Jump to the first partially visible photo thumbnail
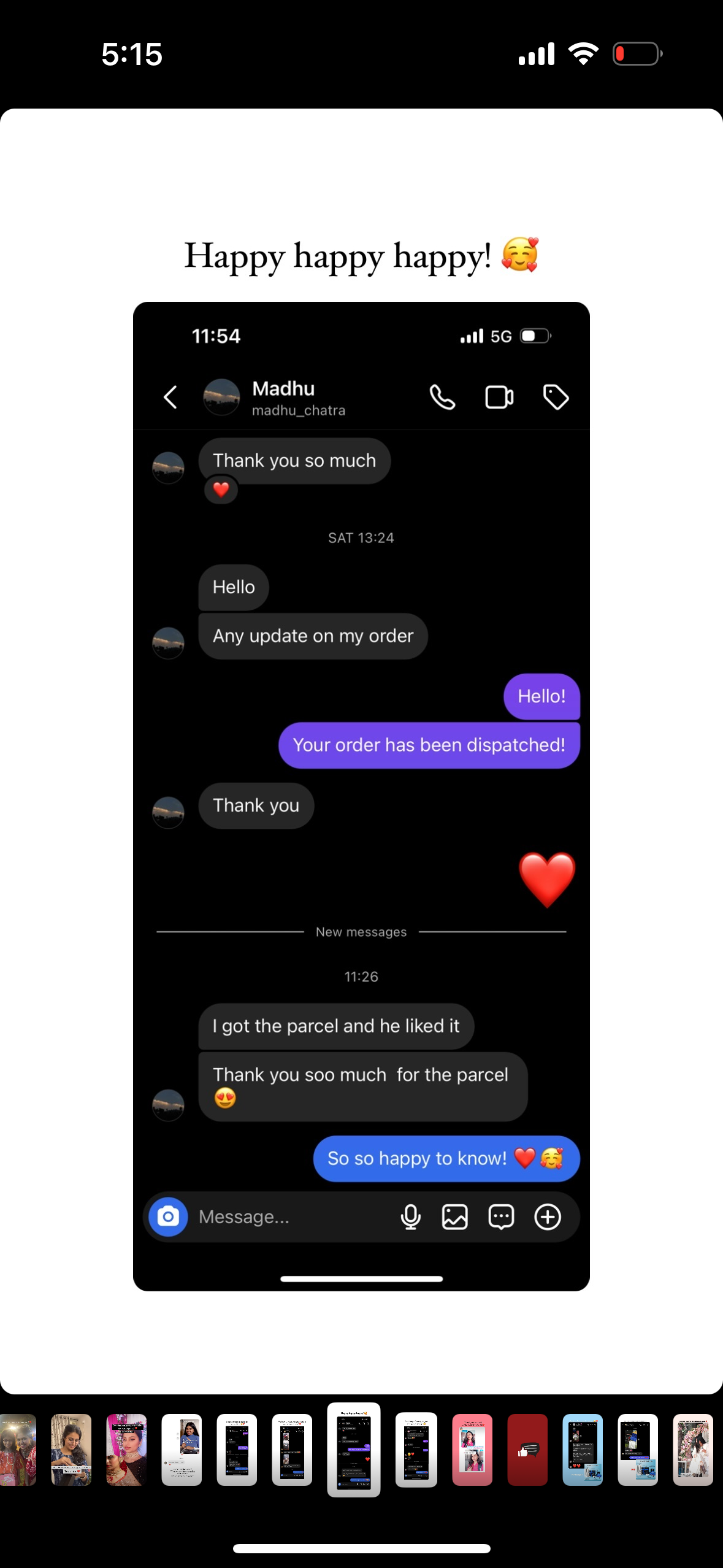The image size is (723, 1568). [x=17, y=1450]
